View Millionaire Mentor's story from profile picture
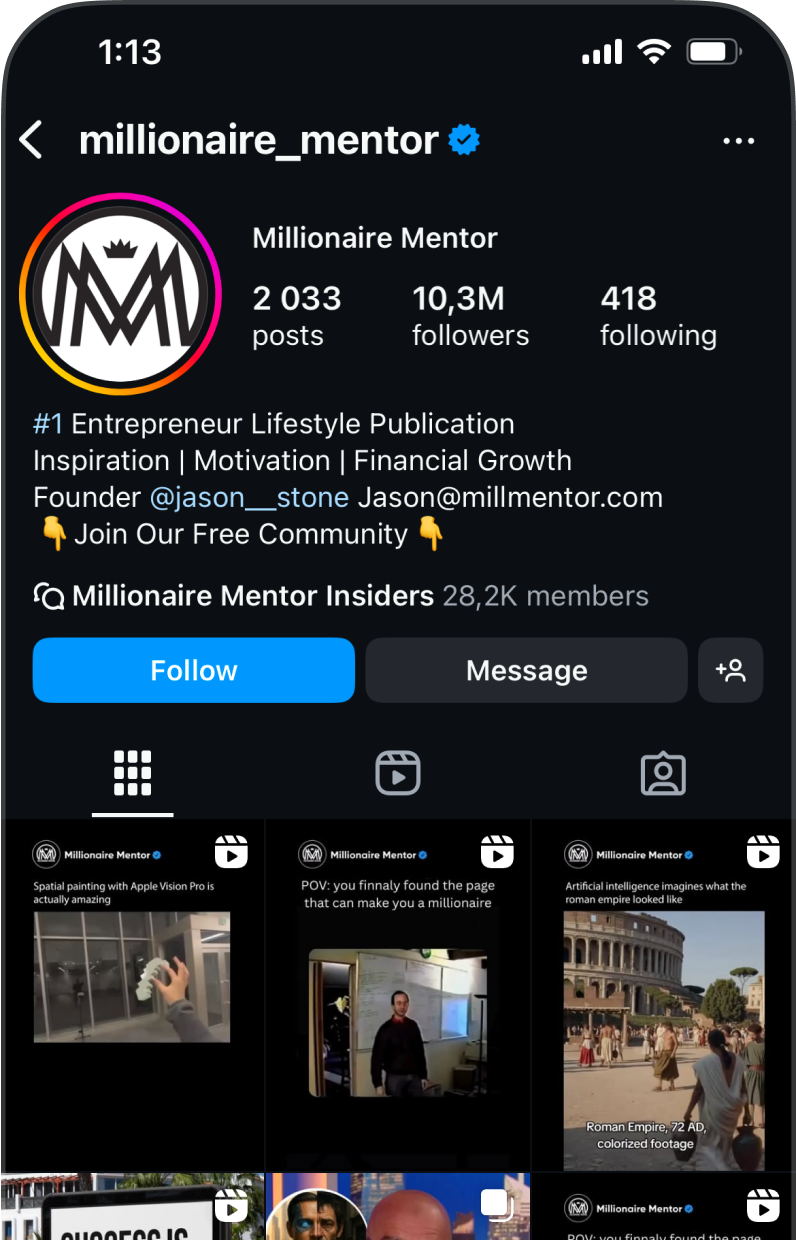This screenshot has width=796, height=1240. (120, 294)
